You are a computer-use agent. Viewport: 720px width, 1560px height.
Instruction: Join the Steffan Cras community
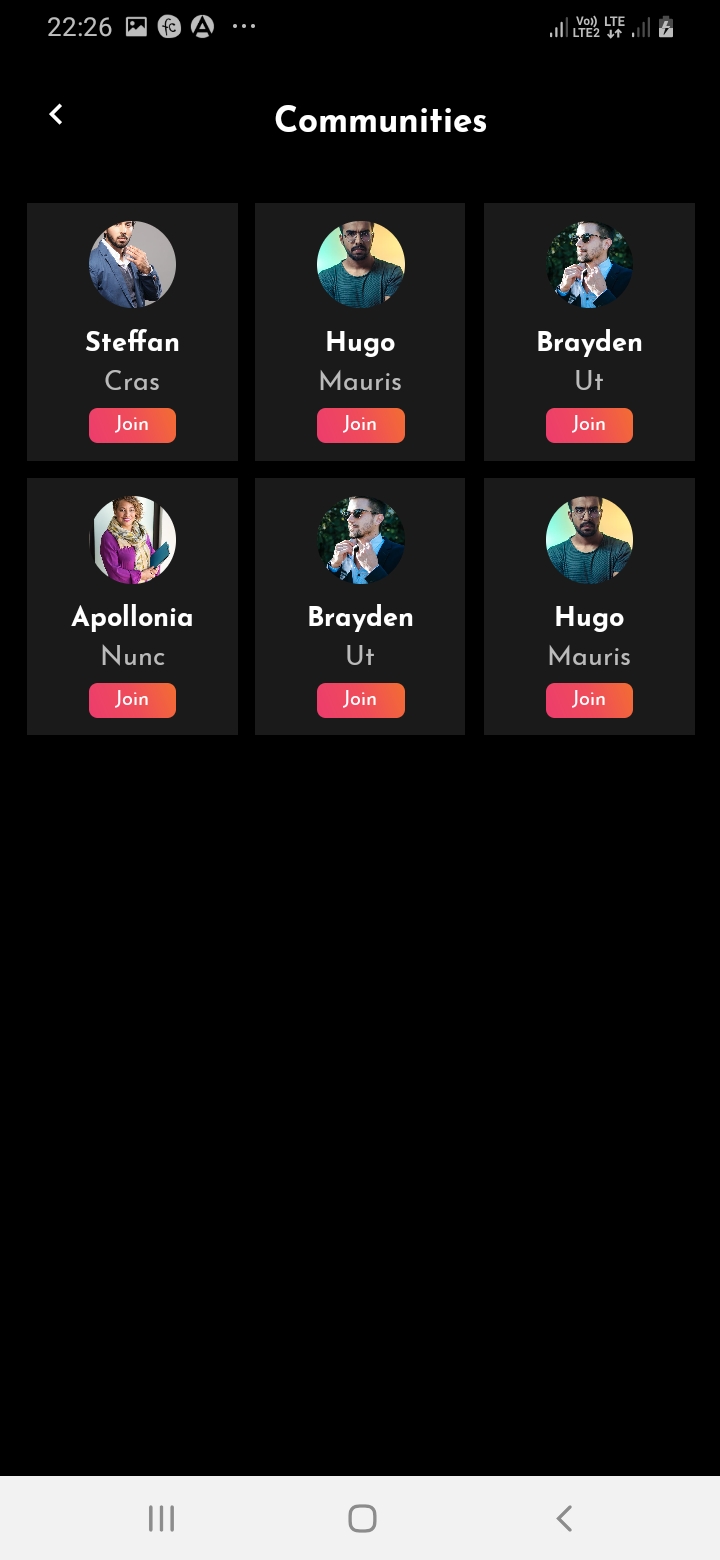pos(132,424)
